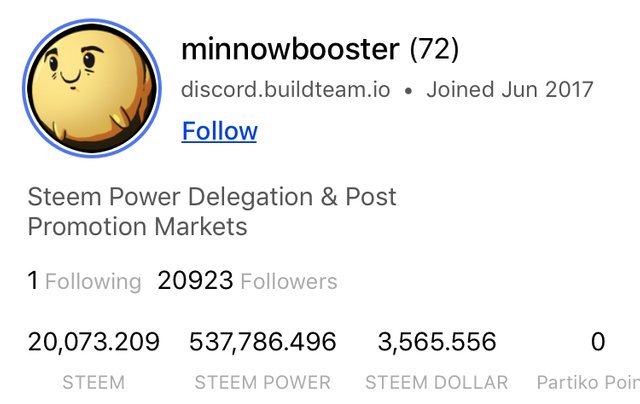Follow the minnowbooster account
Screen dimensions: 640x404
[x=219, y=131]
